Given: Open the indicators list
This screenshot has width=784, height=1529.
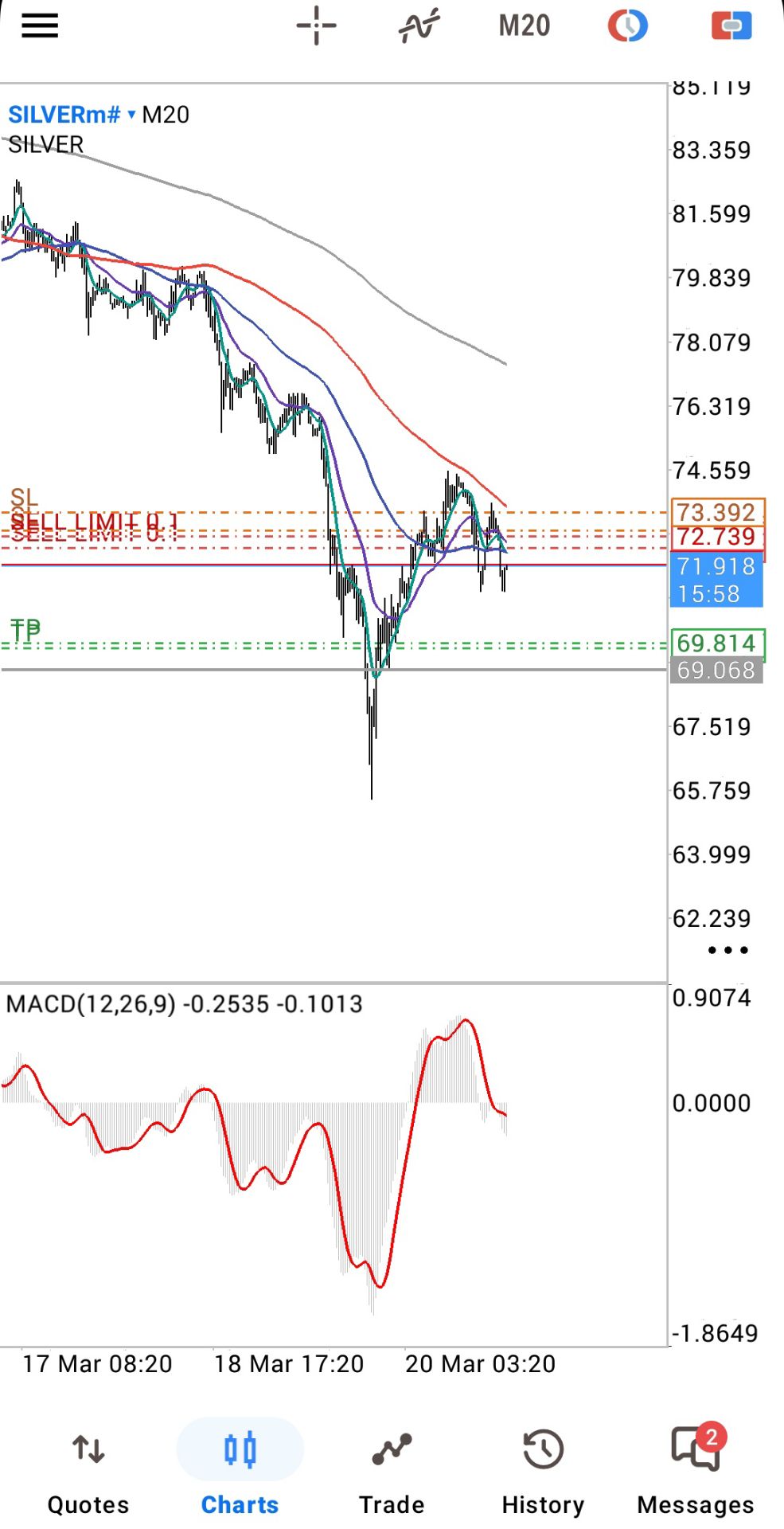Looking at the screenshot, I should pyautogui.click(x=419, y=26).
